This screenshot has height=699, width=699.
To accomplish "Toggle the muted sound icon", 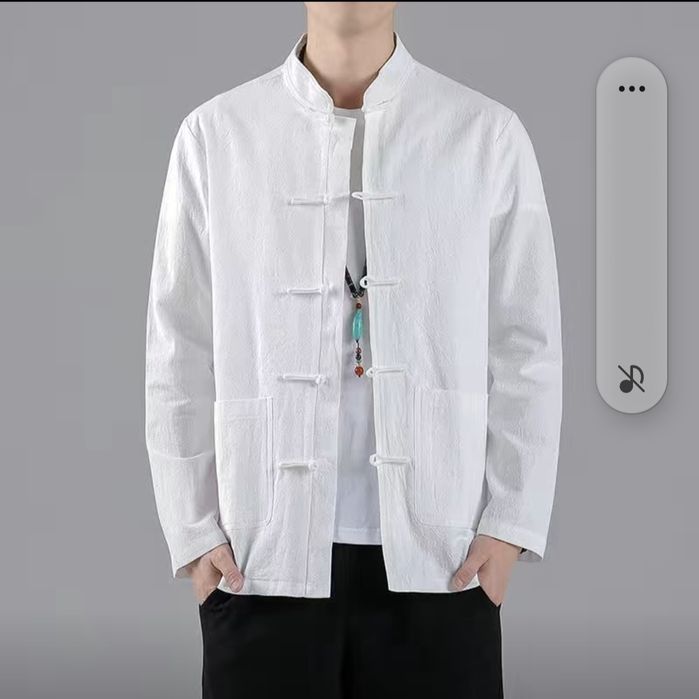I will (x=631, y=378).
